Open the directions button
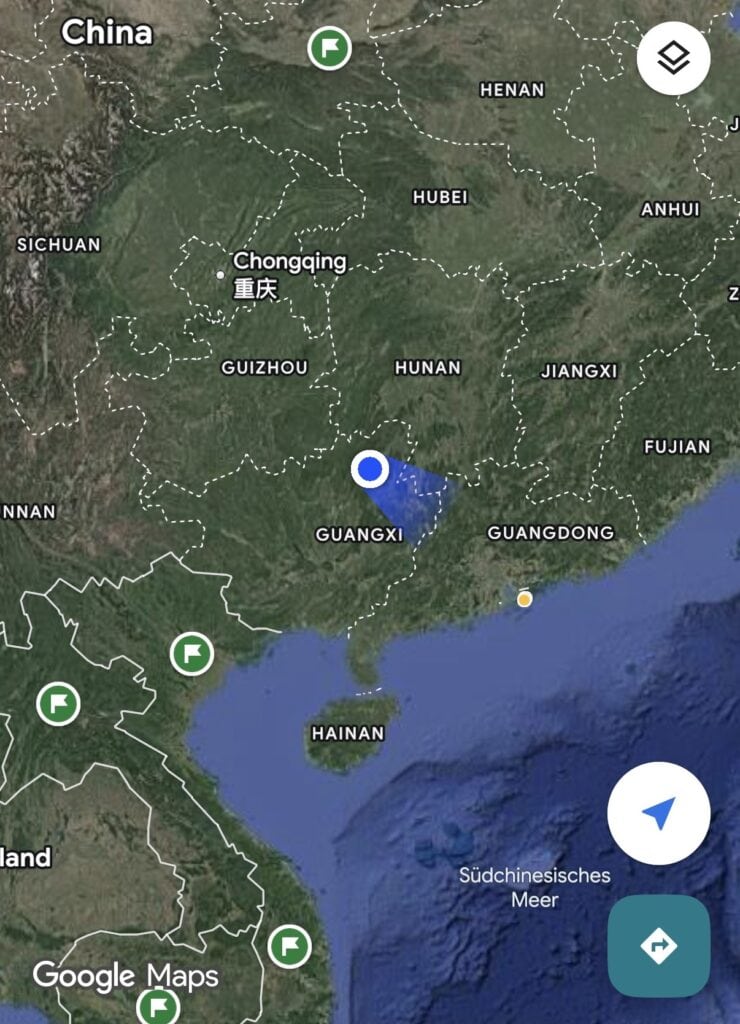This screenshot has width=740, height=1024. coord(658,946)
